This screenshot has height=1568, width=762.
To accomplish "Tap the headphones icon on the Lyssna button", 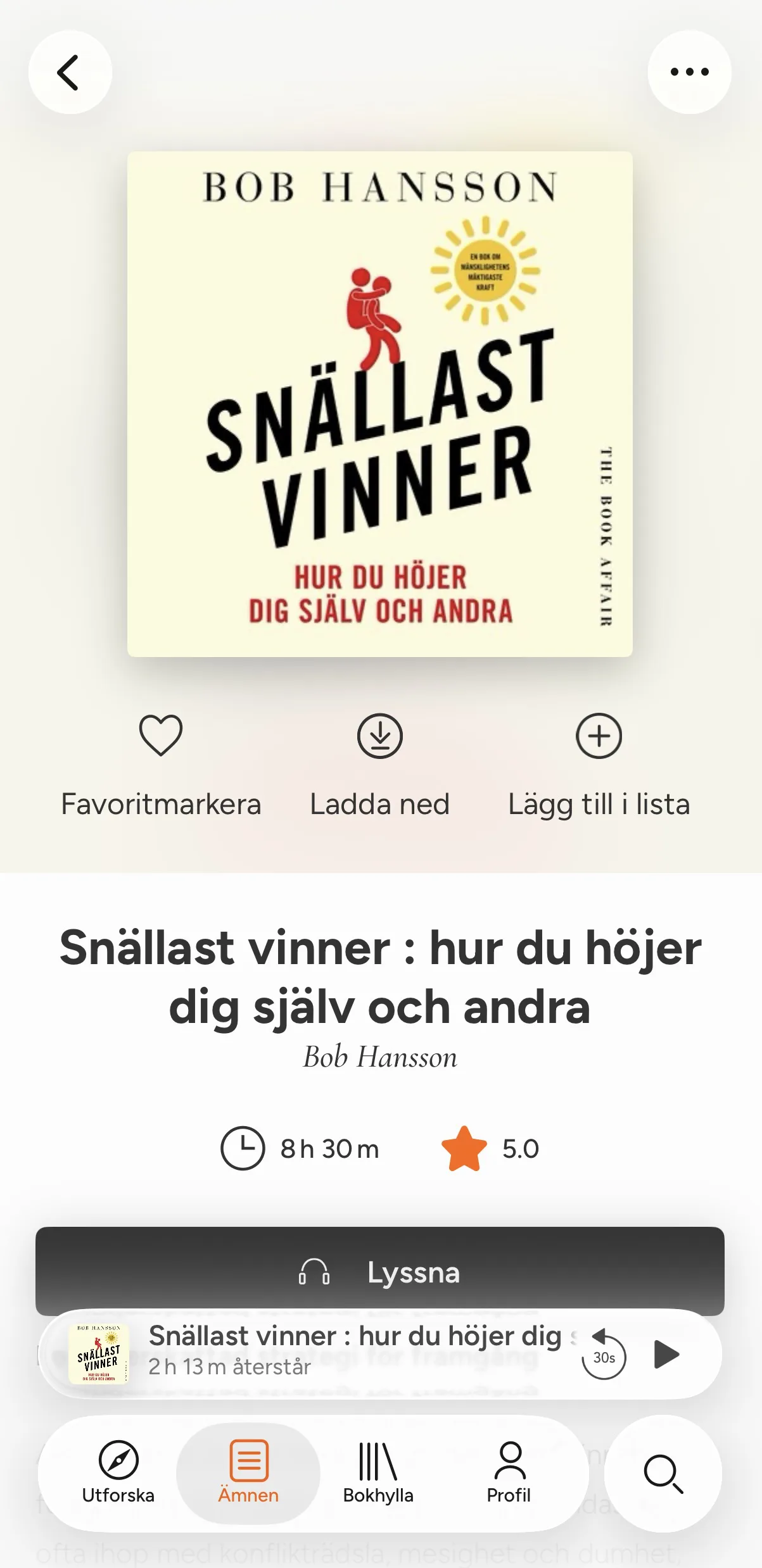I will pos(315,1273).
